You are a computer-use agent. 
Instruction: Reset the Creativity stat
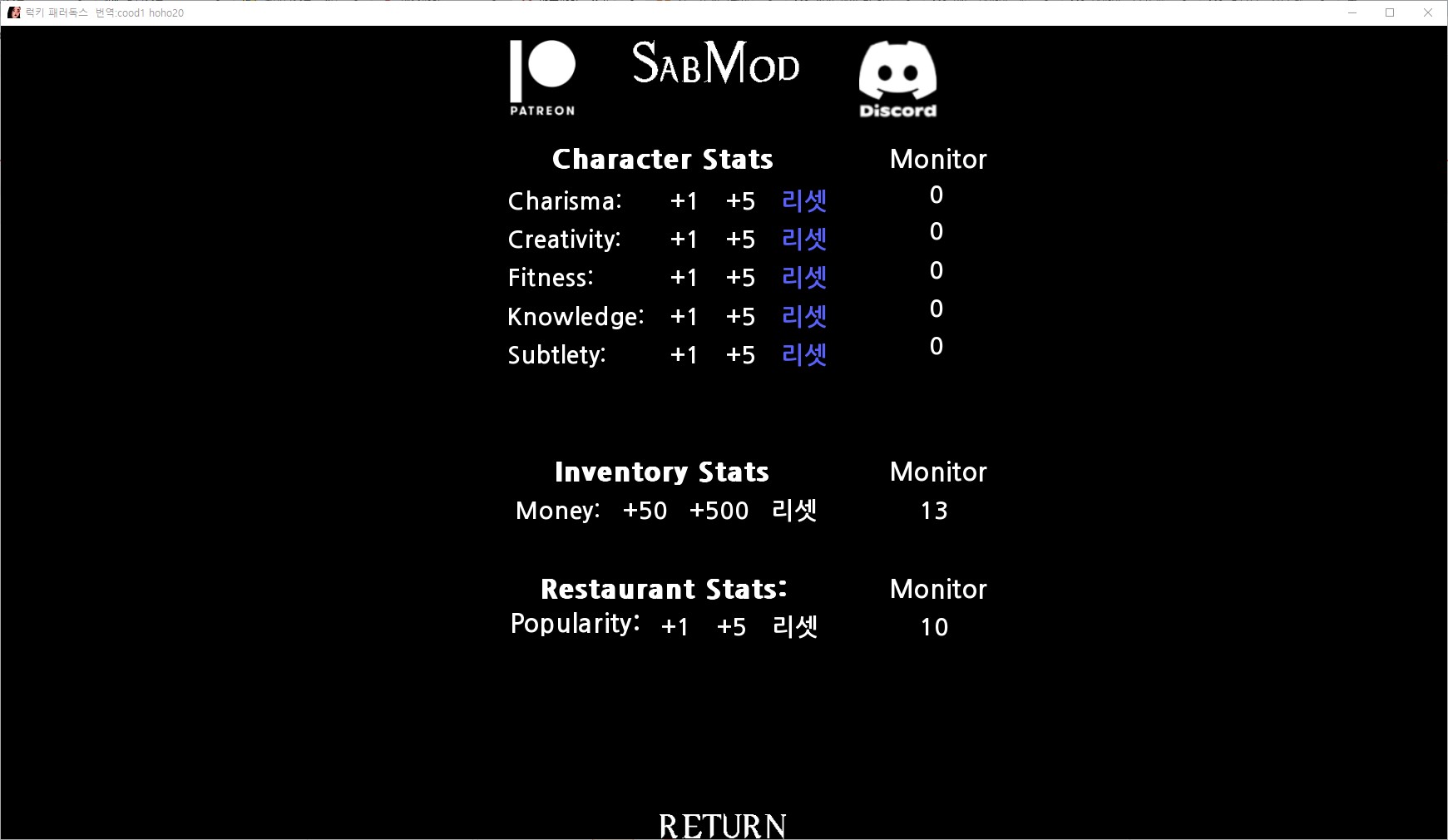pyautogui.click(x=804, y=239)
